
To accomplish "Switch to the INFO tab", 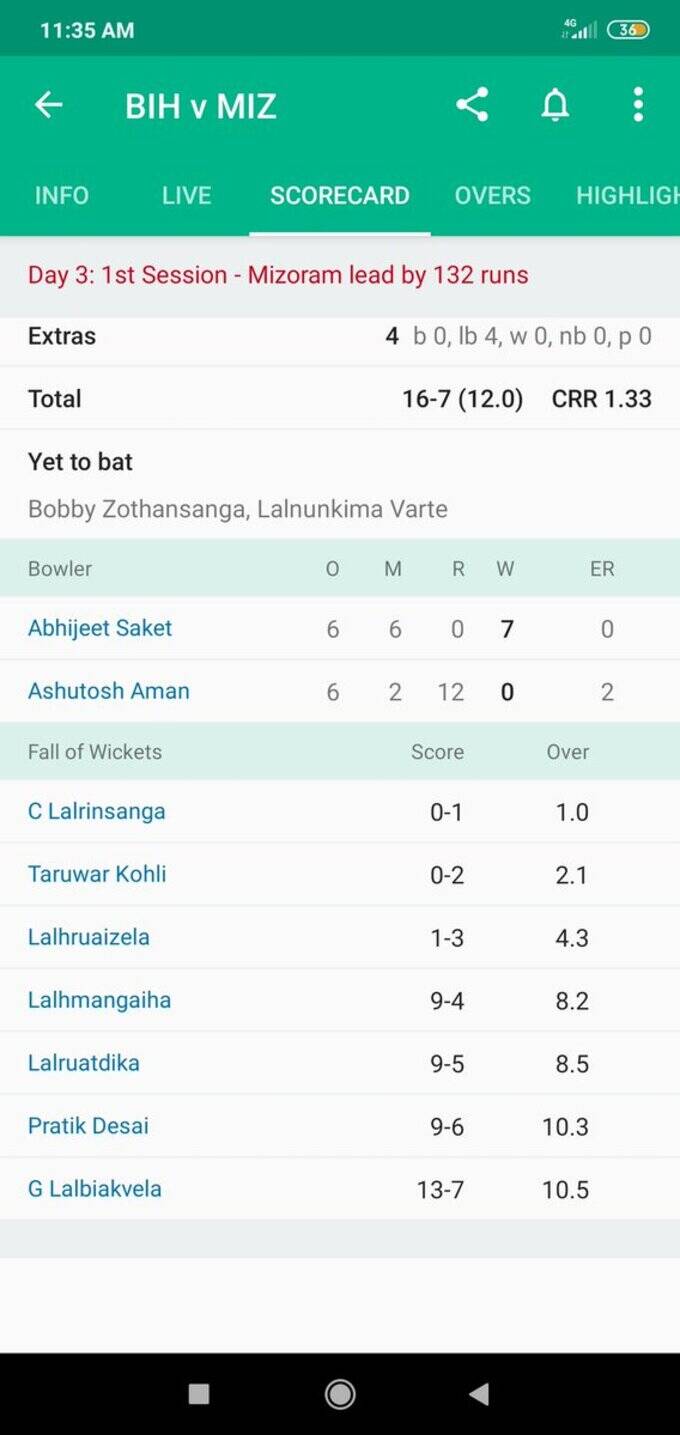I will [x=62, y=195].
